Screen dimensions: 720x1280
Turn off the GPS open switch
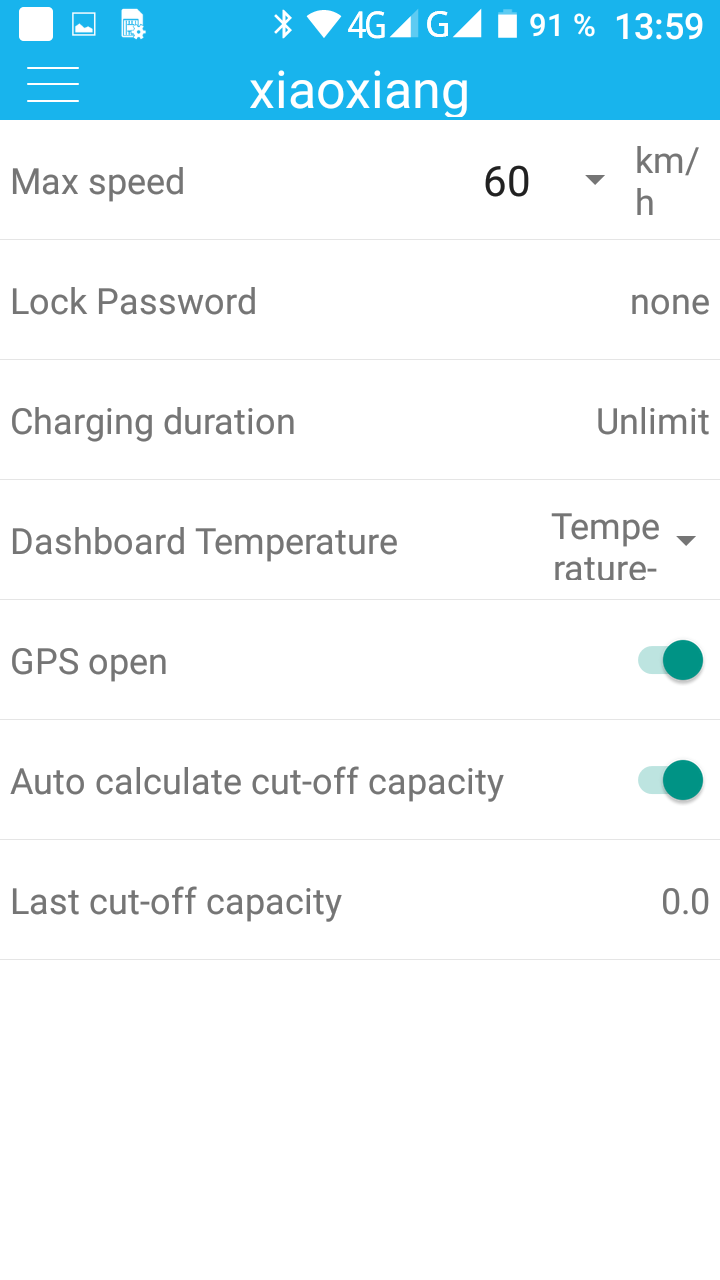671,661
